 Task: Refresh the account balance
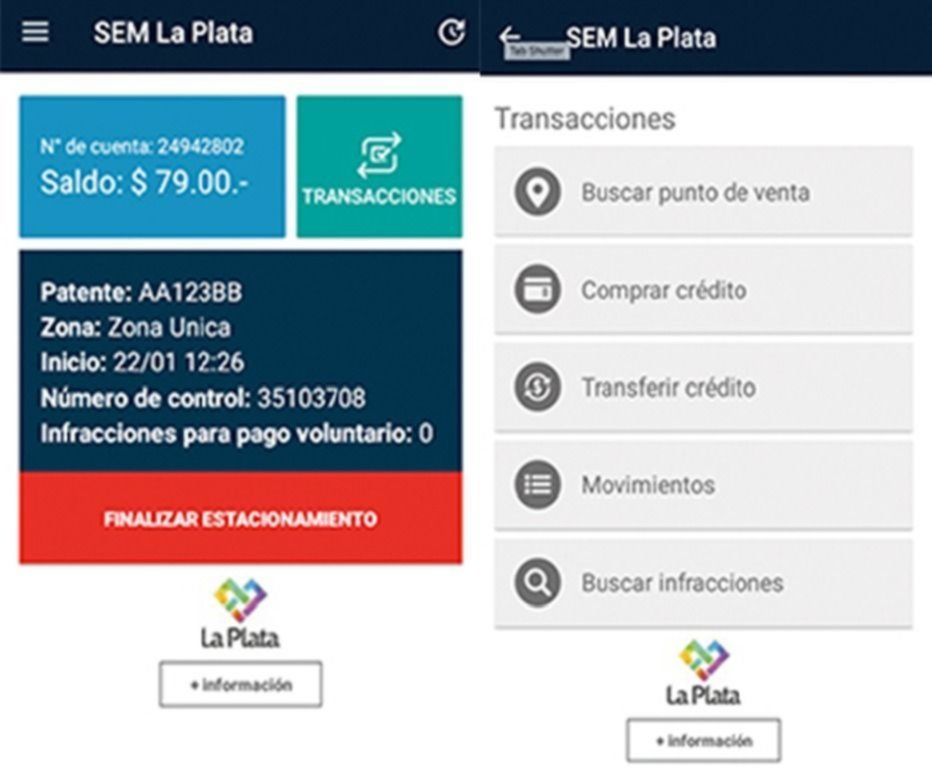click(x=451, y=33)
